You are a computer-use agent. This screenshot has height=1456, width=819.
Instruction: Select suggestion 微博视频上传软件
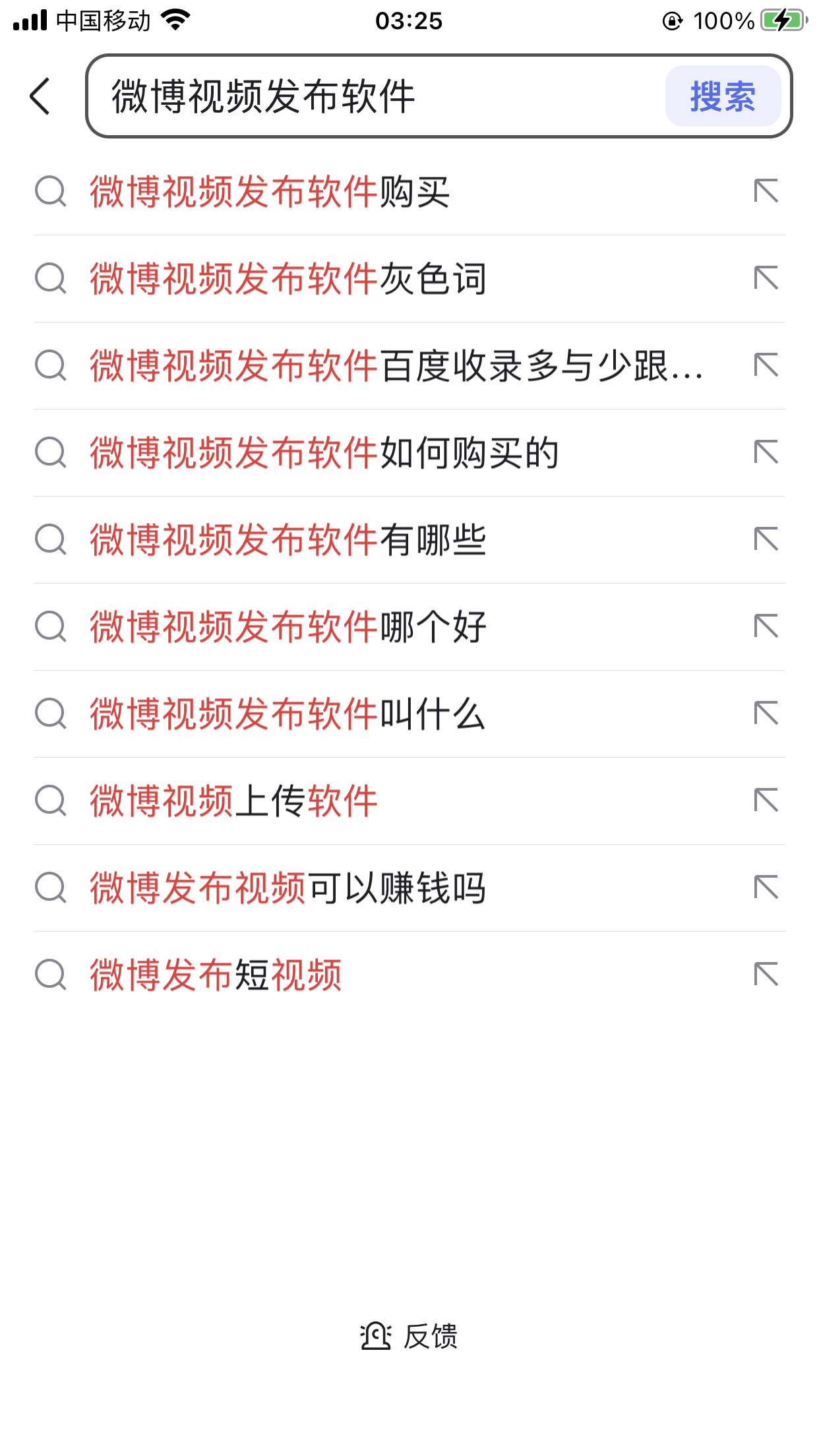[409, 801]
